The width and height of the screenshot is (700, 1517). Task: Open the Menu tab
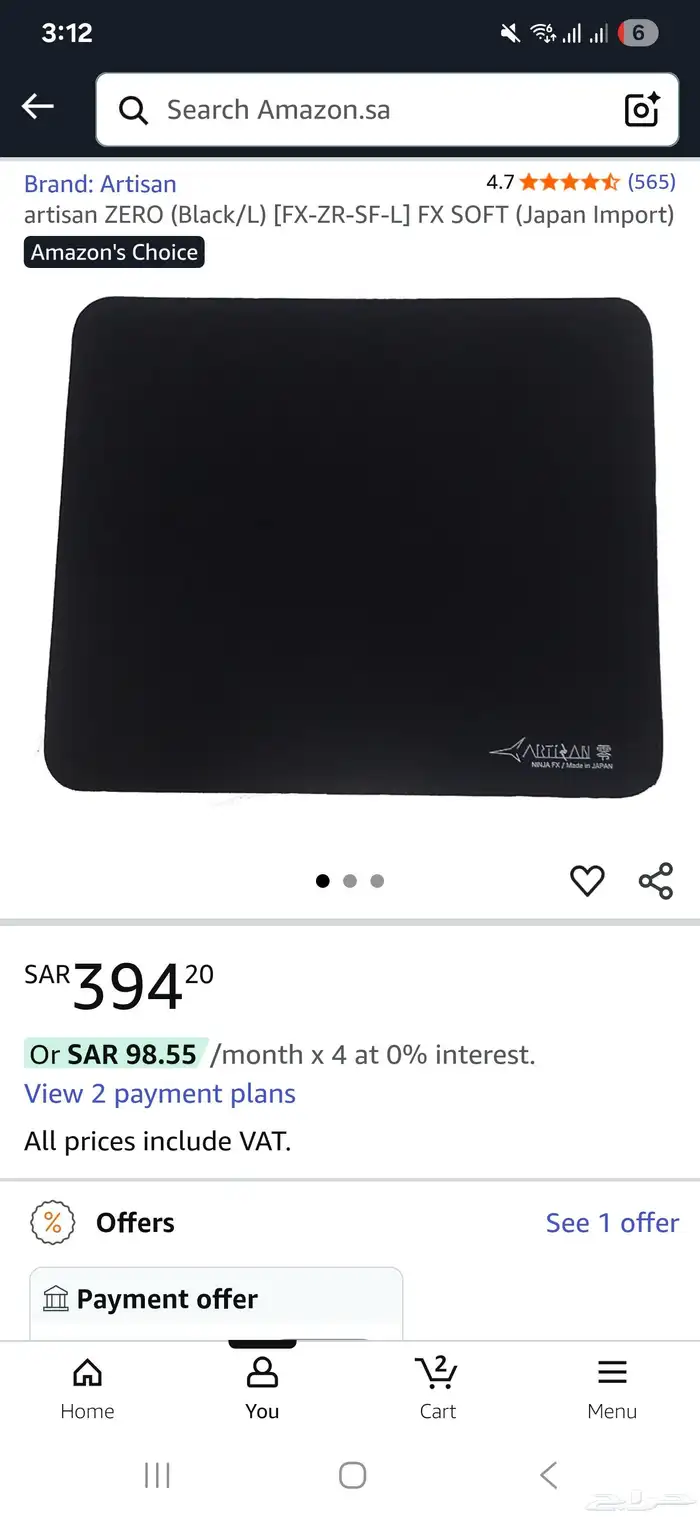coord(612,1388)
